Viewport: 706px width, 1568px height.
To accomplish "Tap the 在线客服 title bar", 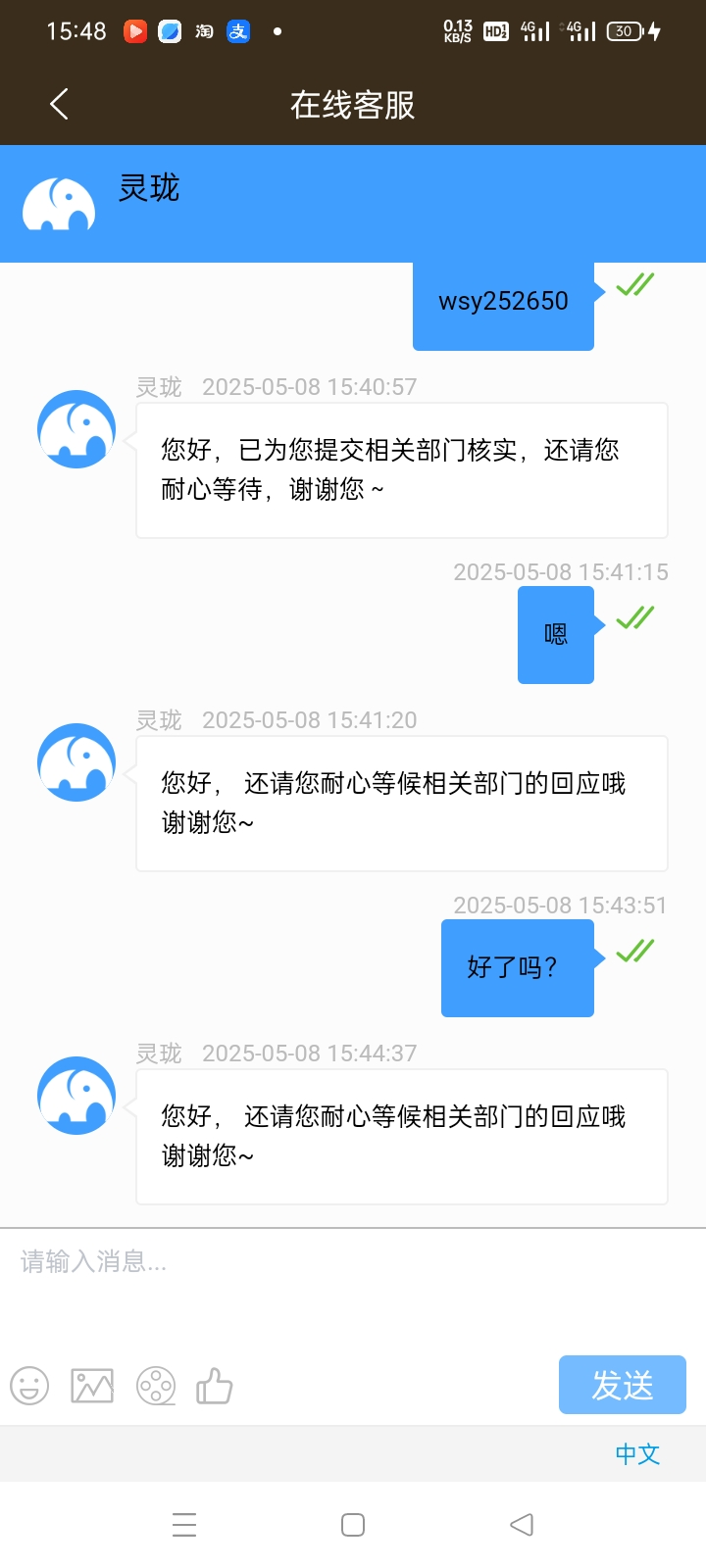I will [x=353, y=103].
